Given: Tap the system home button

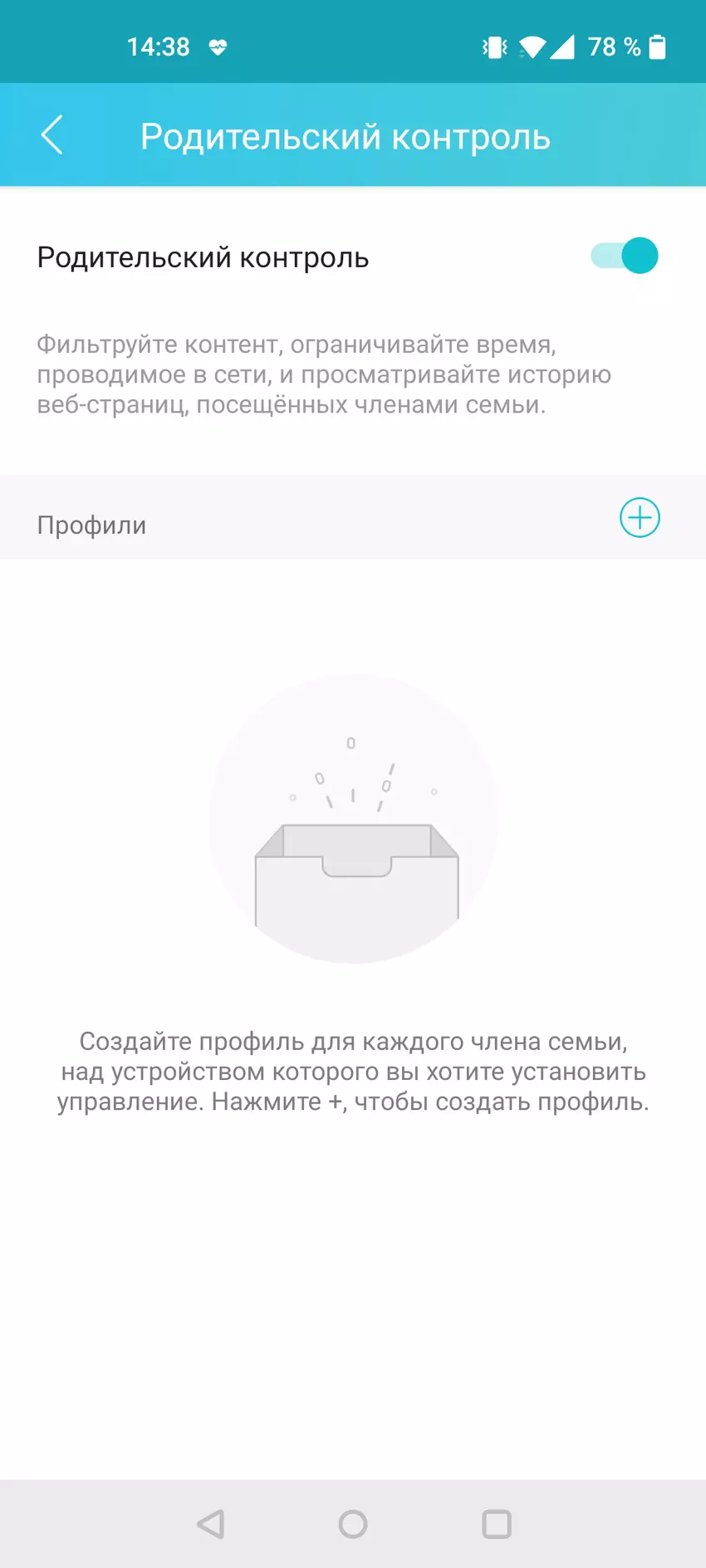Looking at the screenshot, I should (x=352, y=1524).
